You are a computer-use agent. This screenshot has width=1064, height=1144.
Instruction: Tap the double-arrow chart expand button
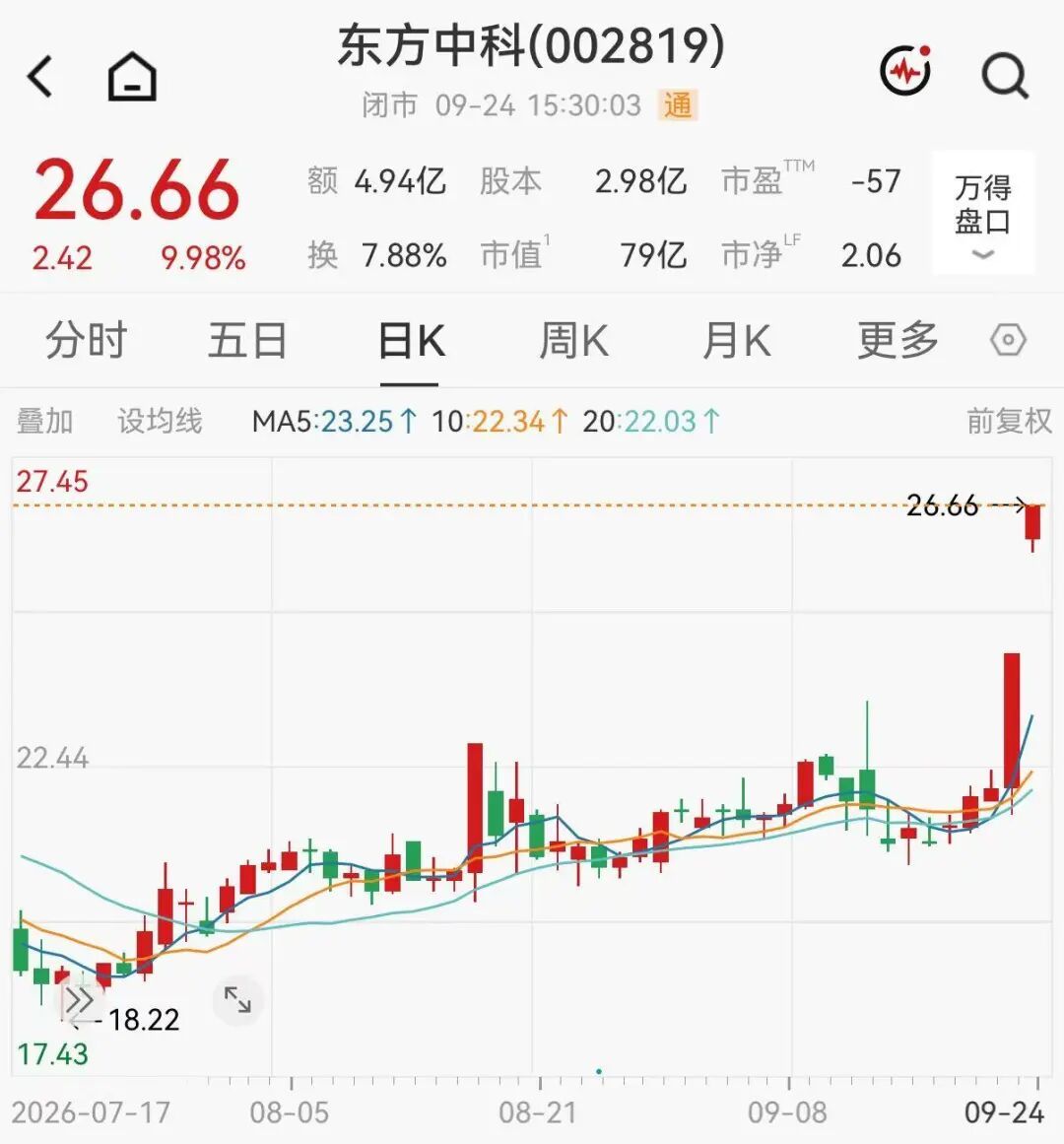click(x=79, y=1001)
